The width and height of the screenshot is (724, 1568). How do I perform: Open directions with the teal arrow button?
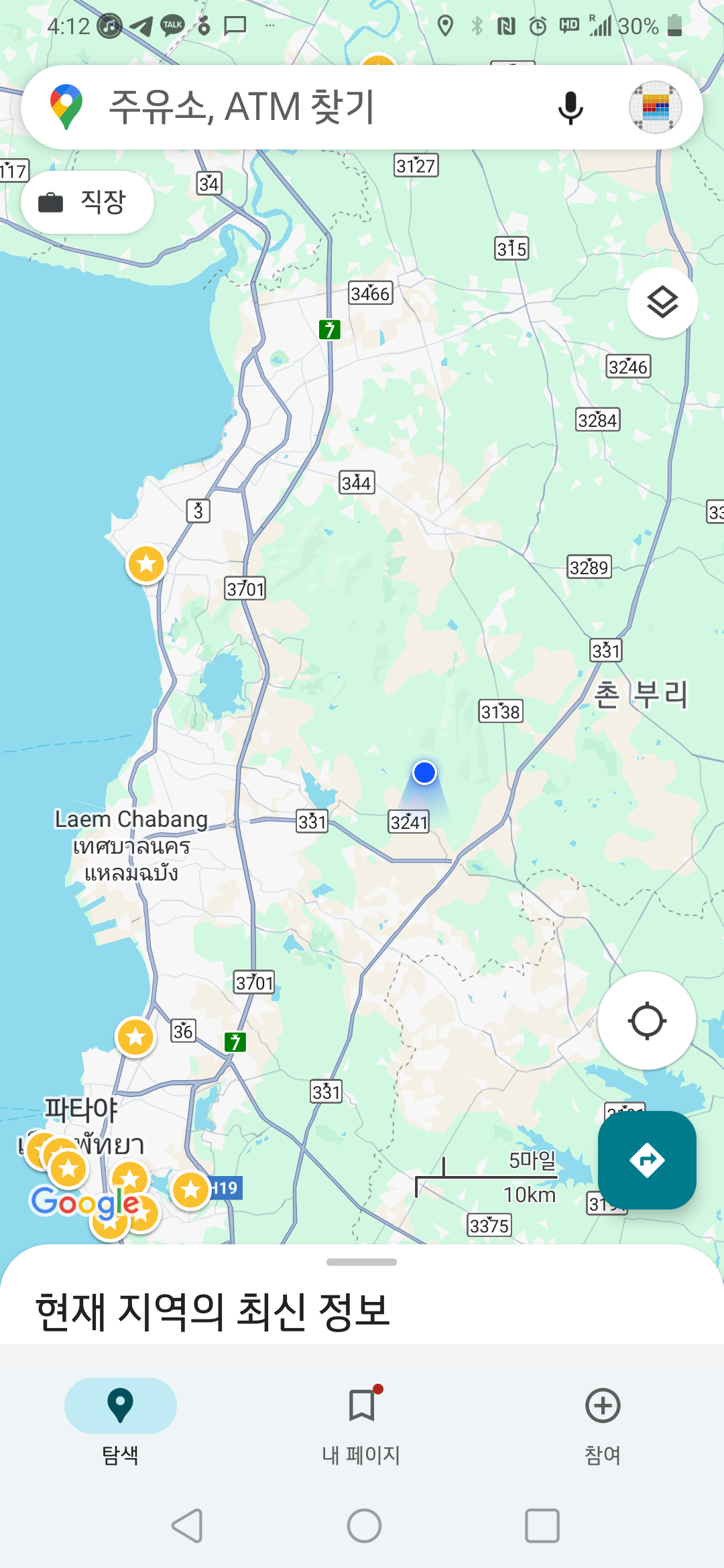[x=646, y=1160]
